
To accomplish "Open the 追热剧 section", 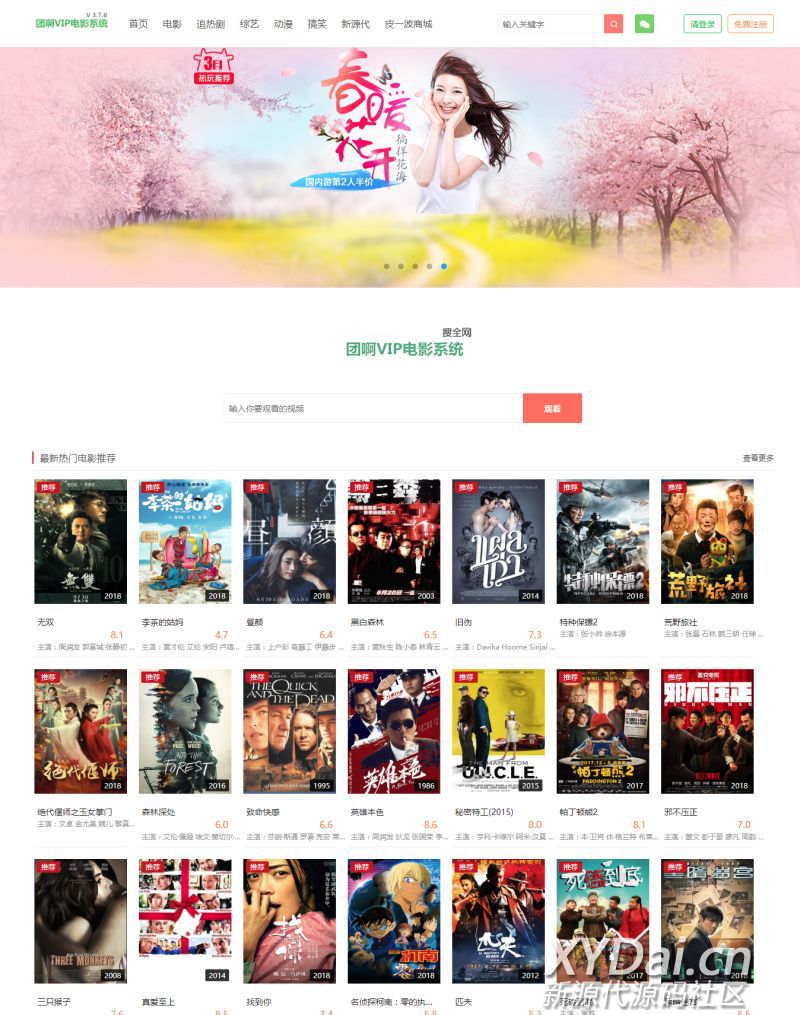I will (x=210, y=24).
